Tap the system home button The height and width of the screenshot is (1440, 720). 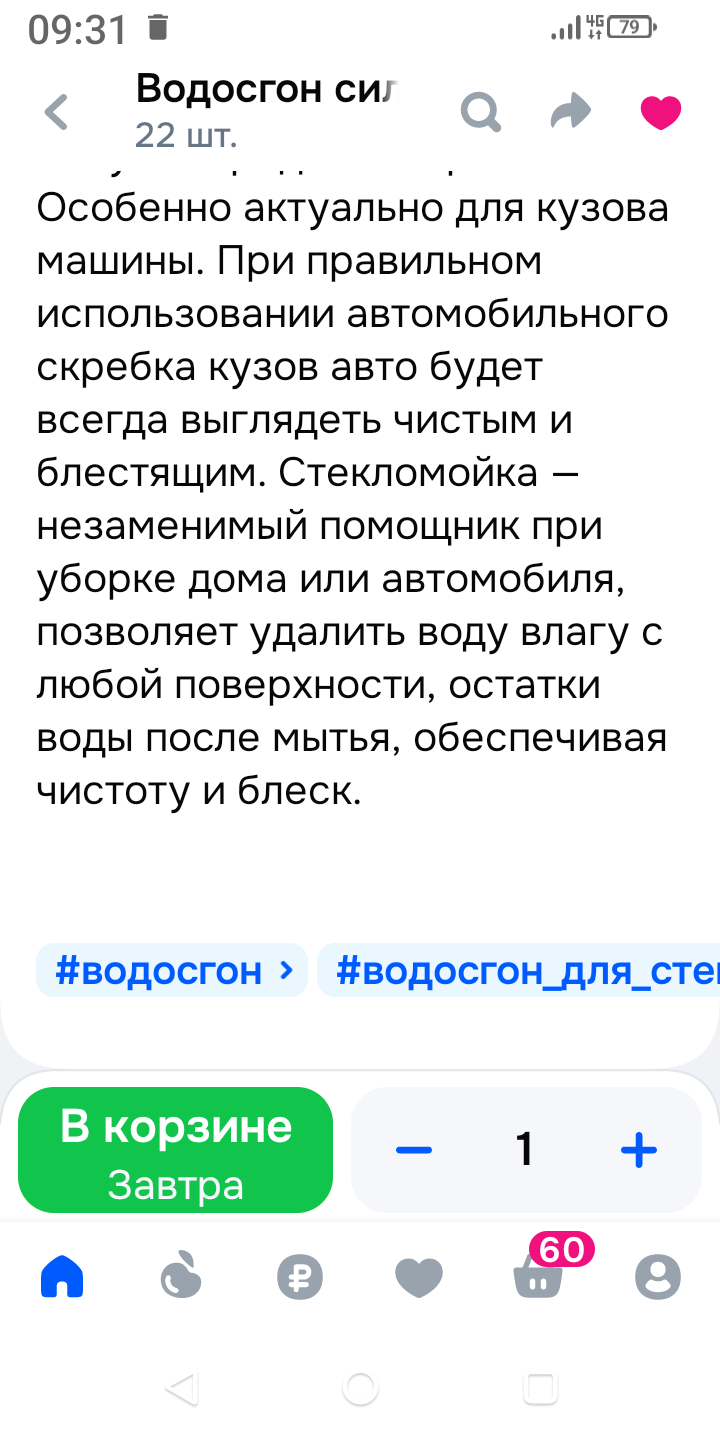pyautogui.click(x=360, y=1387)
